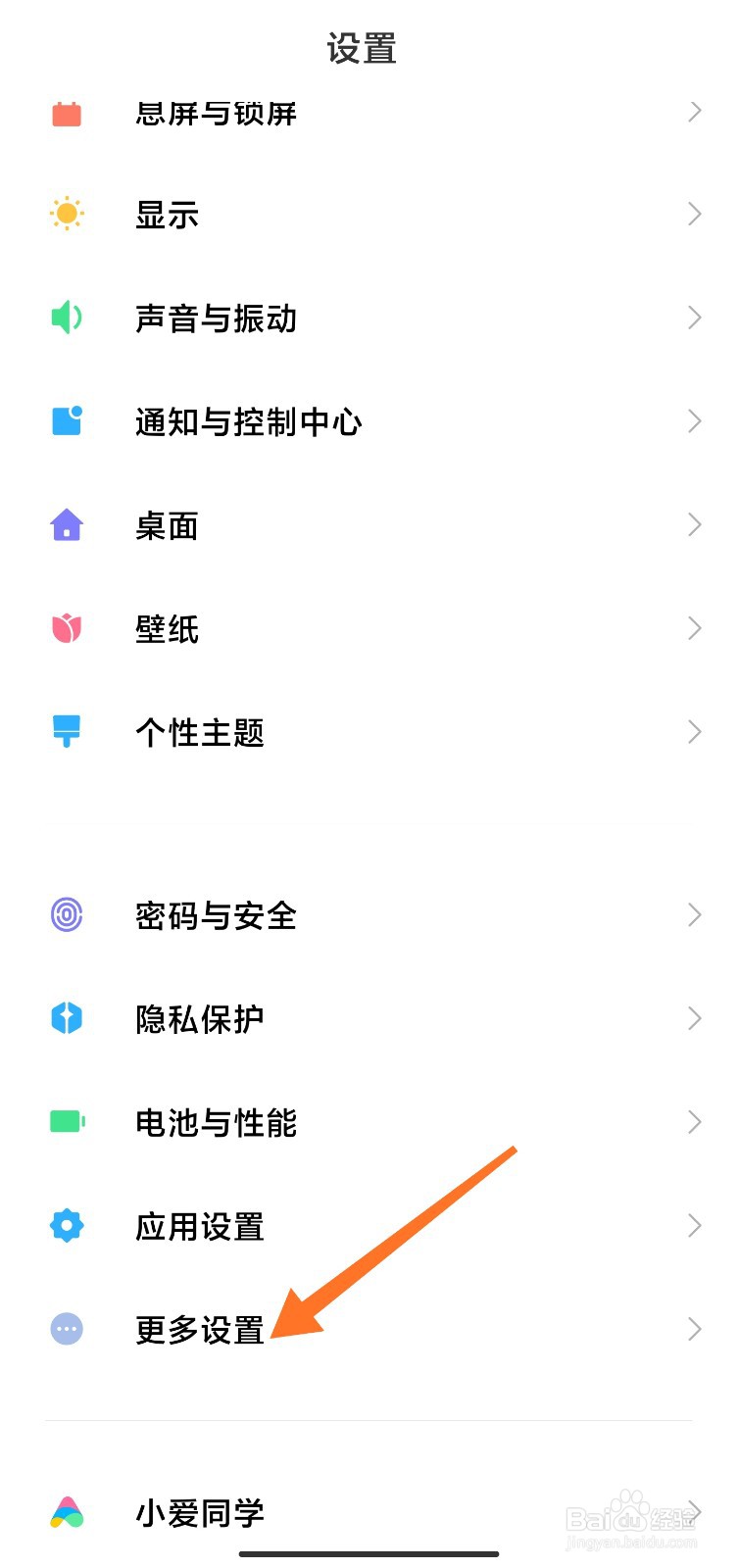Select 通知与控制中心 row

click(249, 421)
